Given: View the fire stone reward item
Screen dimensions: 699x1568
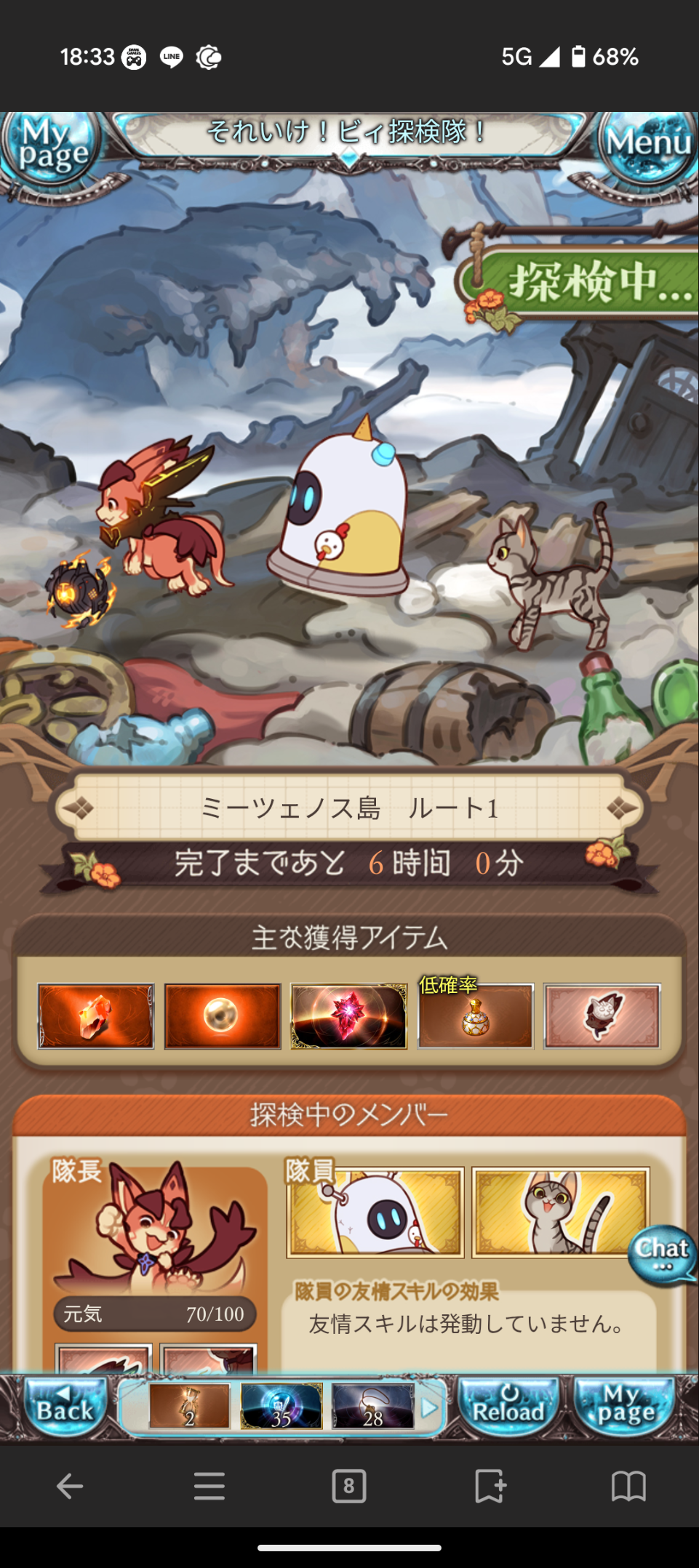Looking at the screenshot, I should click(x=96, y=1016).
